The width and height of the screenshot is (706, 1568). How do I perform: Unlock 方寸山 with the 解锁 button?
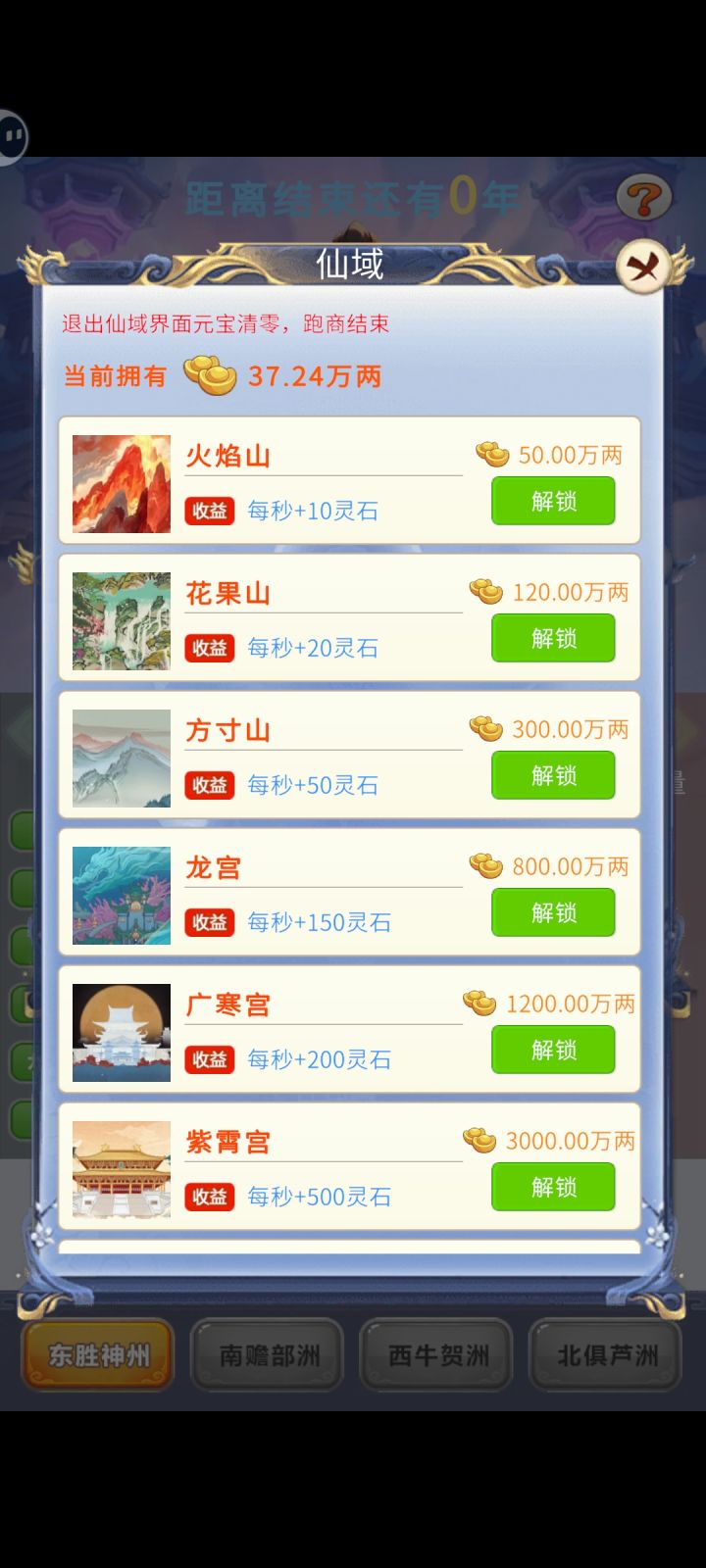(x=553, y=775)
